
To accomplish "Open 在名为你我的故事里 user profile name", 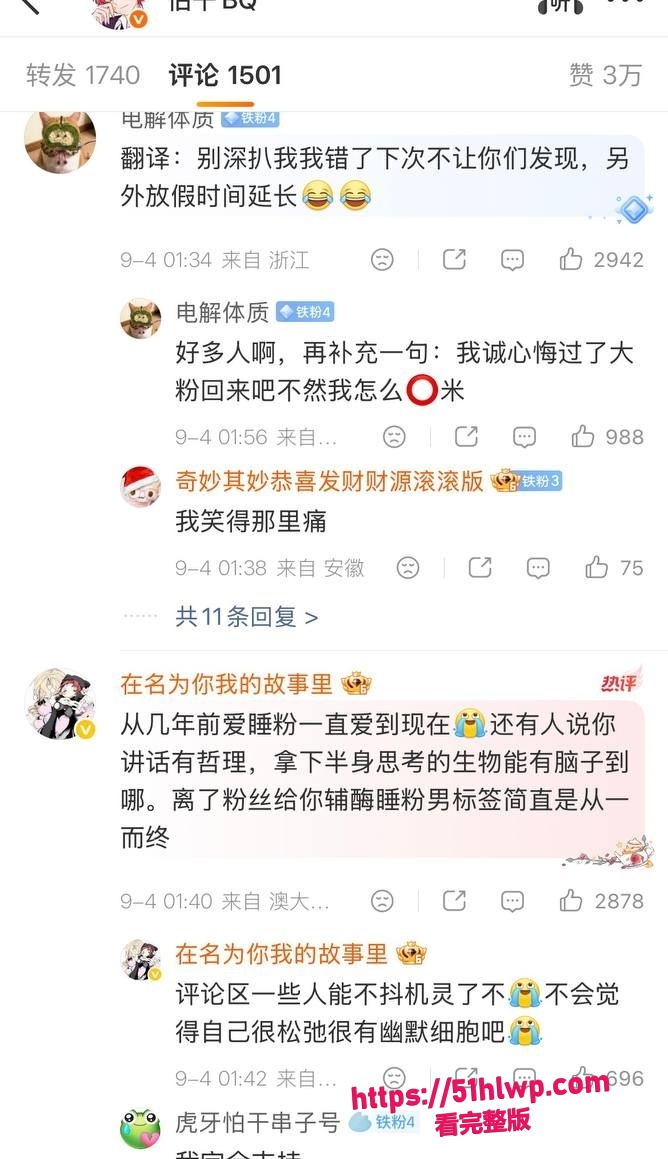I will click(x=226, y=684).
